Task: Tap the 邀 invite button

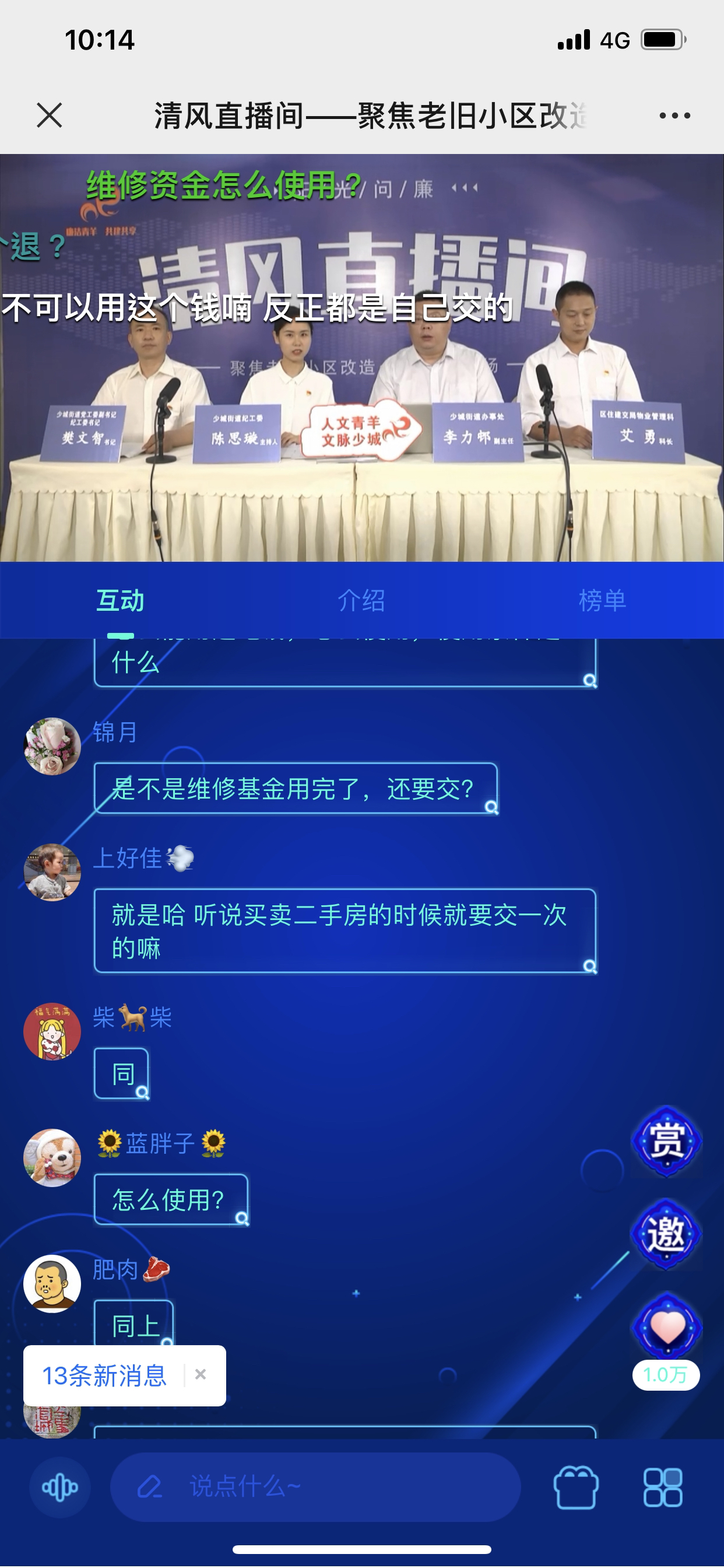Action: coord(667,1234)
